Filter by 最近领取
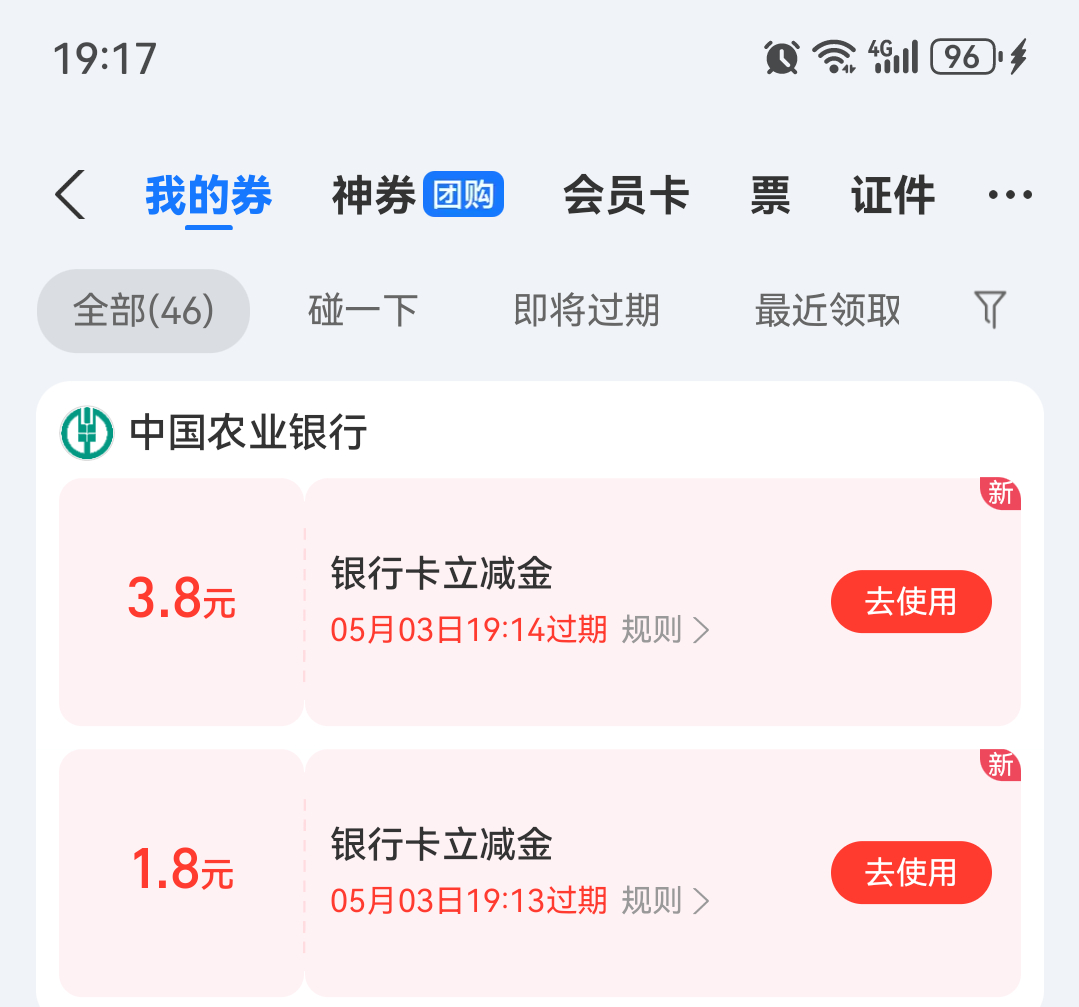The width and height of the screenshot is (1079, 1007). [827, 311]
